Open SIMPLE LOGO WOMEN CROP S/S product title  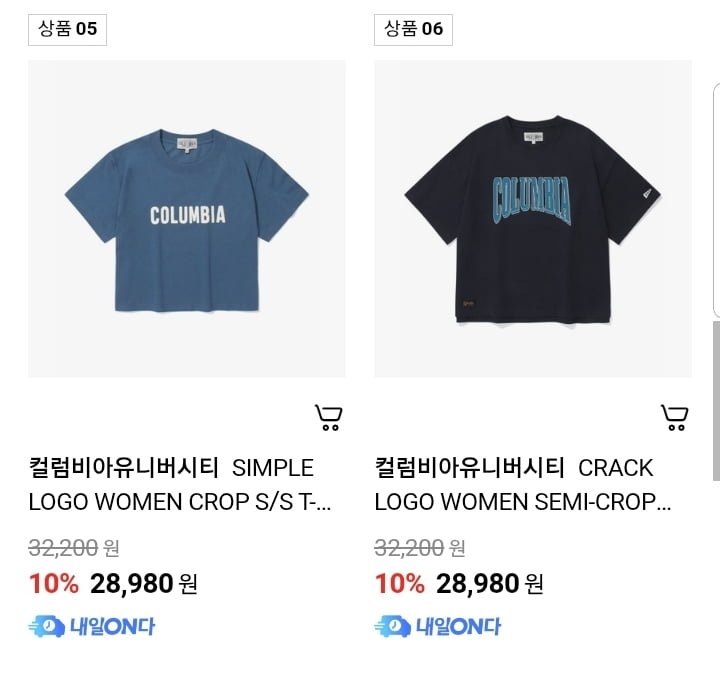[x=180, y=485]
